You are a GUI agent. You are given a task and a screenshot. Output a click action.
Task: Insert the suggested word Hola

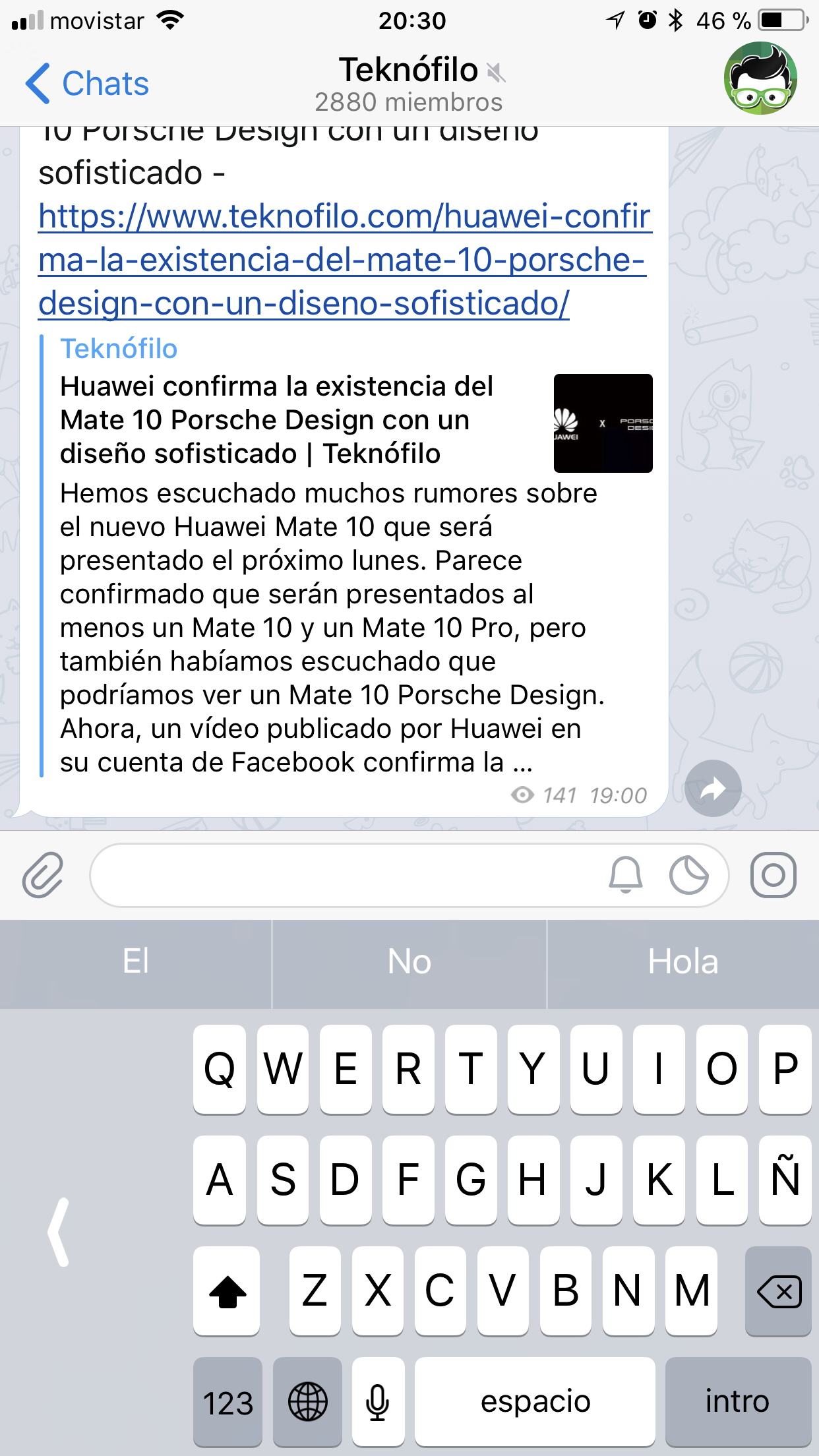[x=683, y=962]
